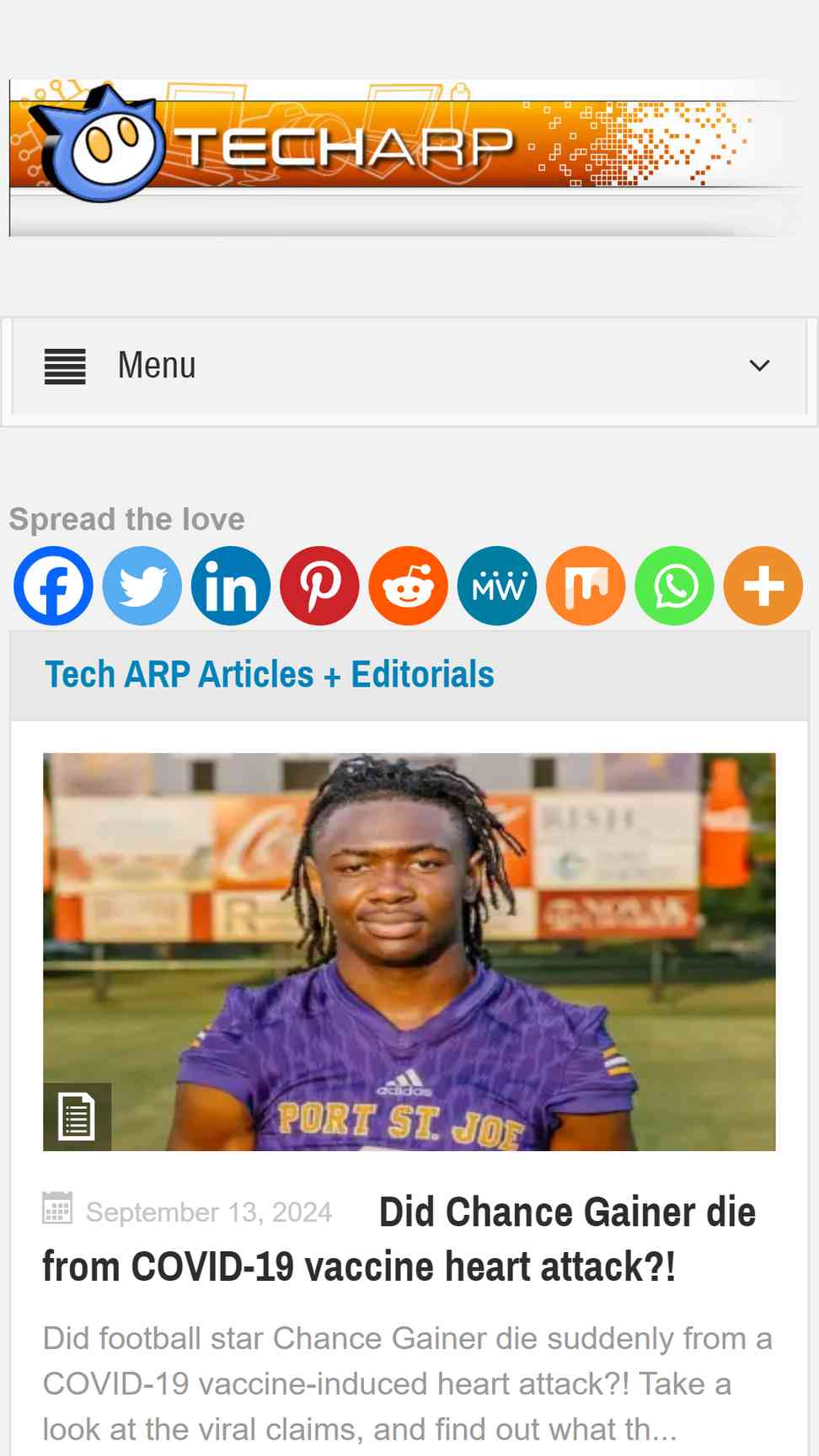Share this page on Facebook
The image size is (819, 1456).
coord(53,586)
